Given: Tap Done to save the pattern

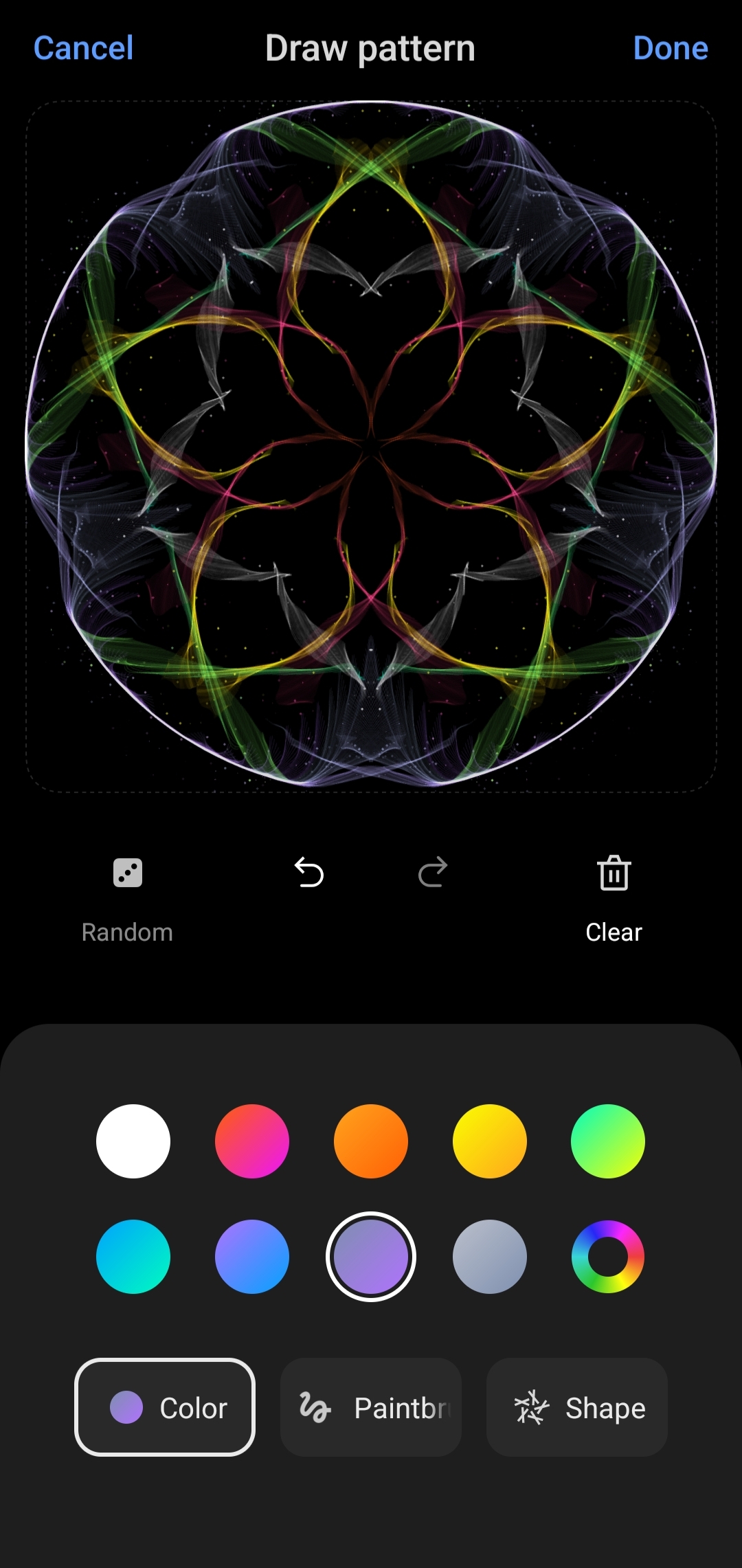Looking at the screenshot, I should 670,48.
